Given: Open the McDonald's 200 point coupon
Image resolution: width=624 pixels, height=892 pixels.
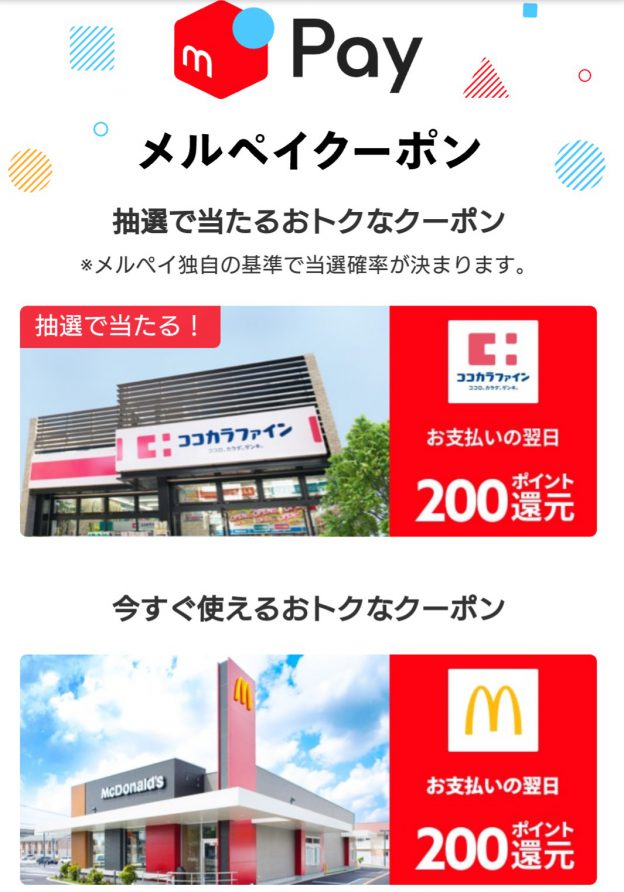Looking at the screenshot, I should (x=308, y=768).
